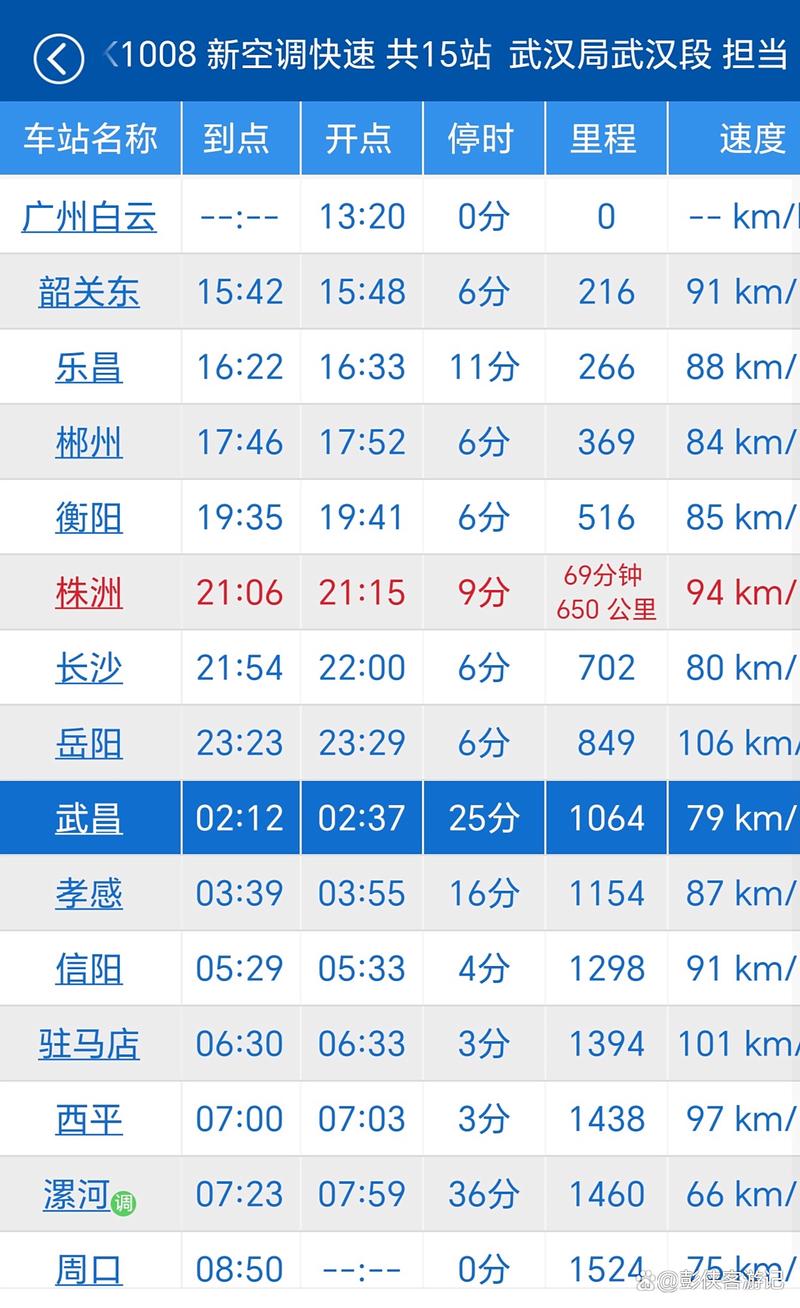Select the 衡阳 station link
Image resolution: width=800 pixels, height=1308 pixels.
click(89, 518)
